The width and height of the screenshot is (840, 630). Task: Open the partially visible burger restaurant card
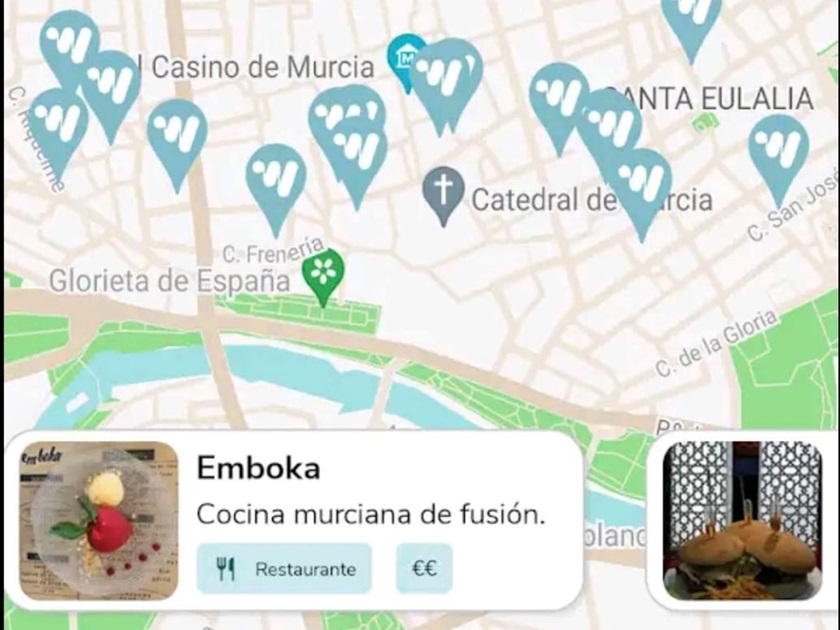pos(744,520)
